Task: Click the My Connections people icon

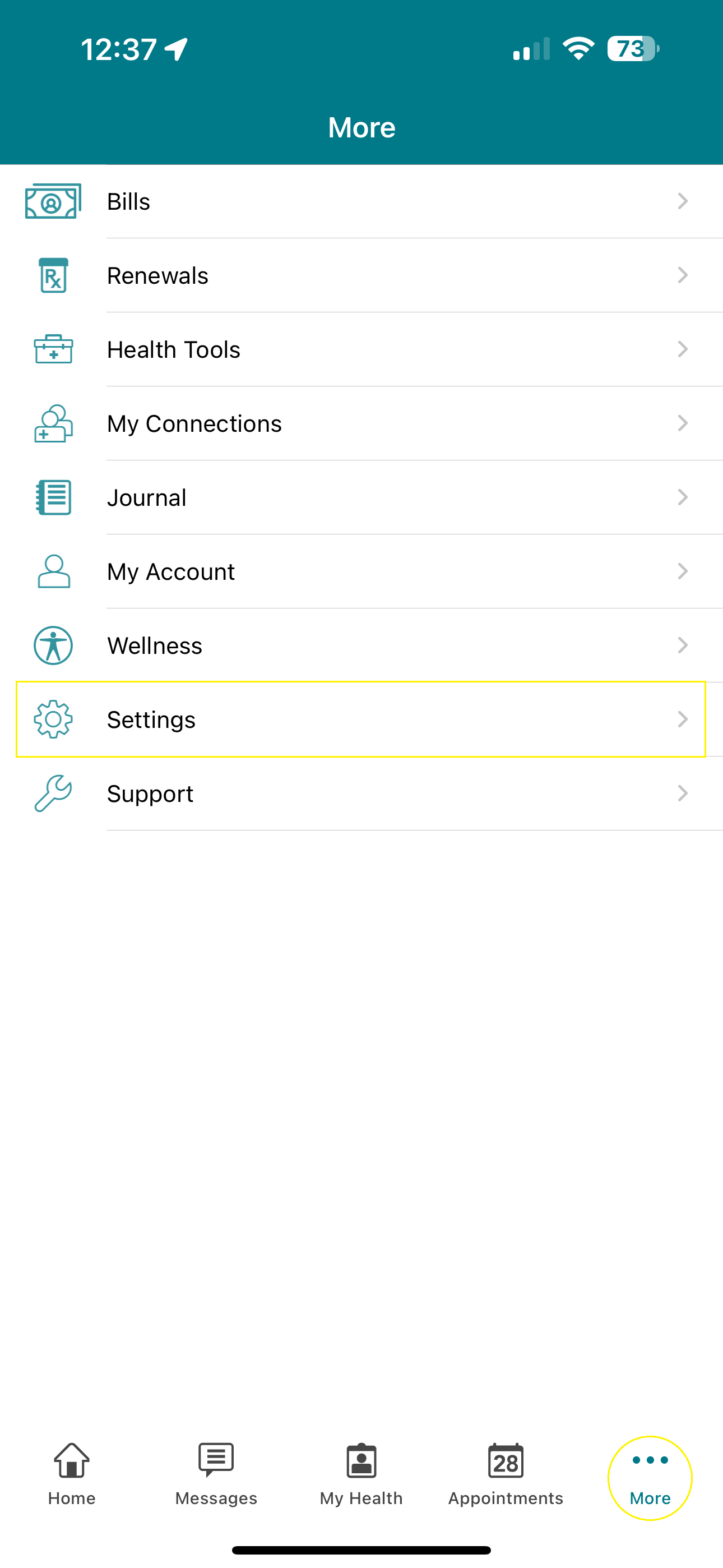Action: 52,423
